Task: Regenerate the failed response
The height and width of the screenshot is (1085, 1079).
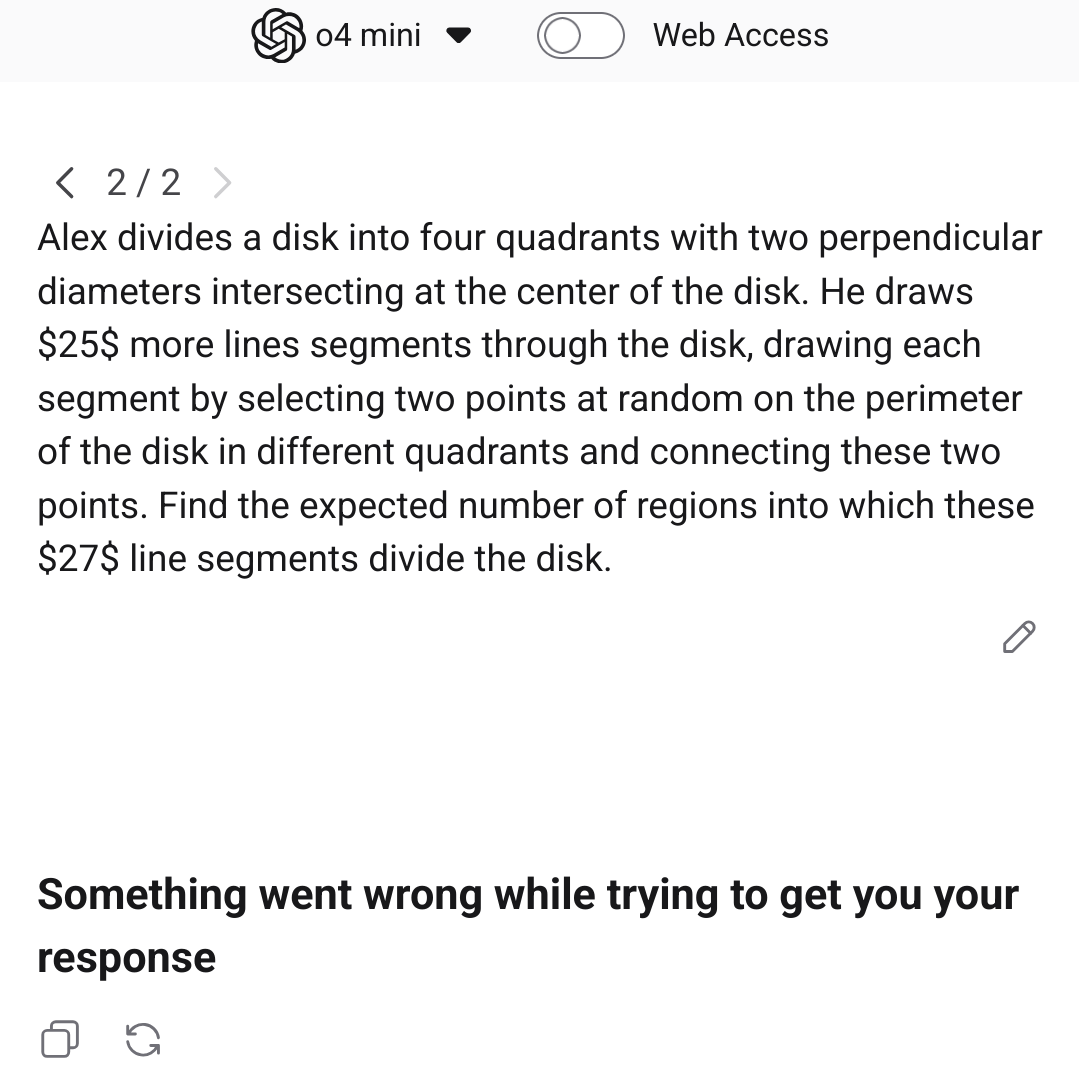Action: pyautogui.click(x=143, y=1039)
